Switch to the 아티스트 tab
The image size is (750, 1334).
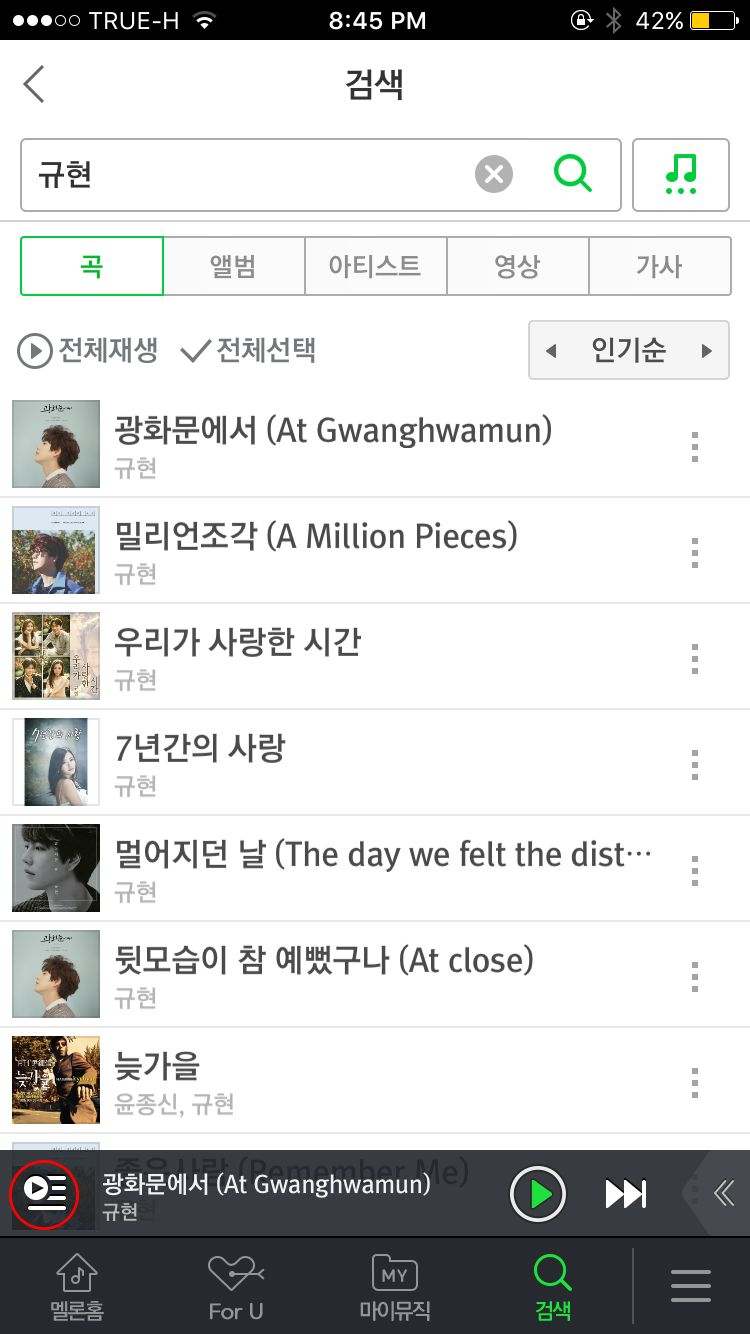(375, 266)
